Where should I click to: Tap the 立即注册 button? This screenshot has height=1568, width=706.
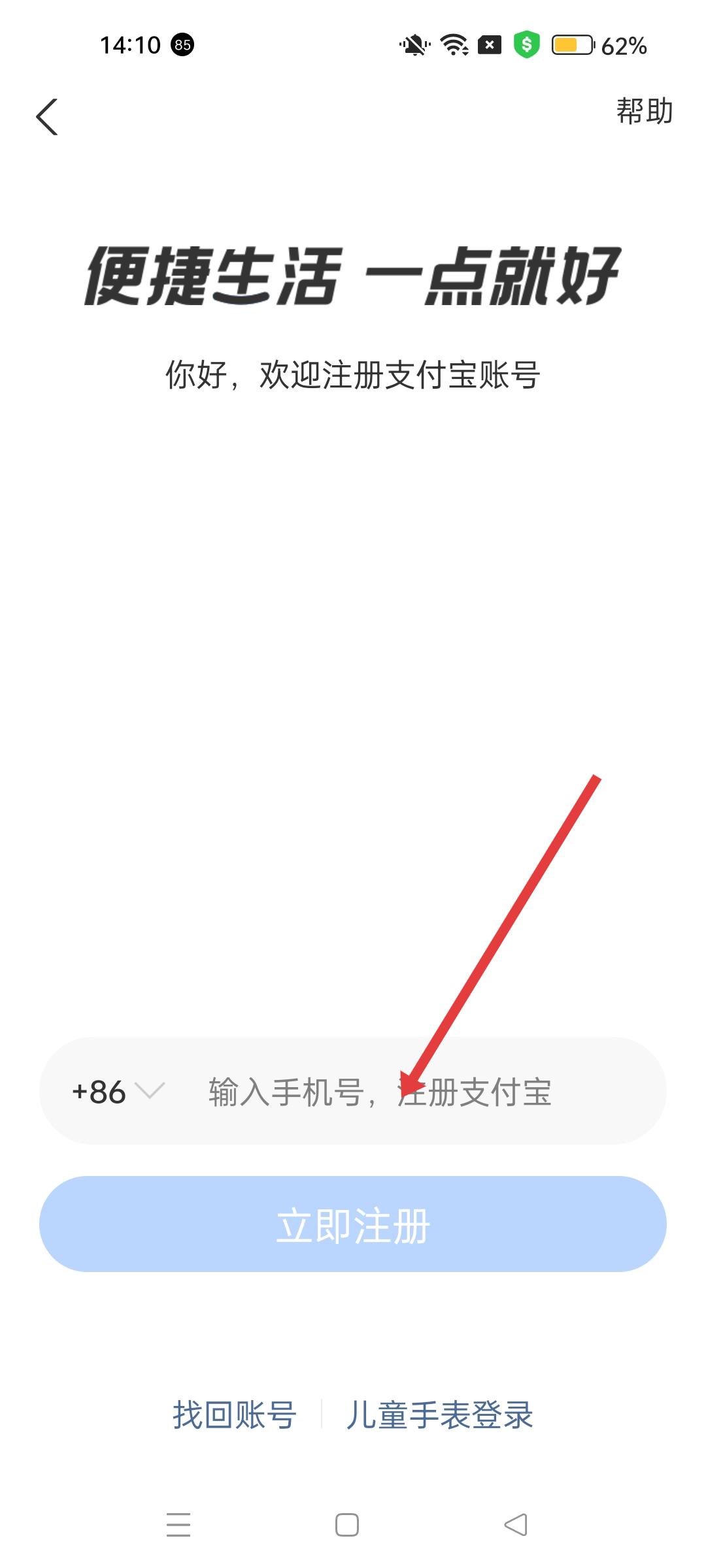[353, 1225]
